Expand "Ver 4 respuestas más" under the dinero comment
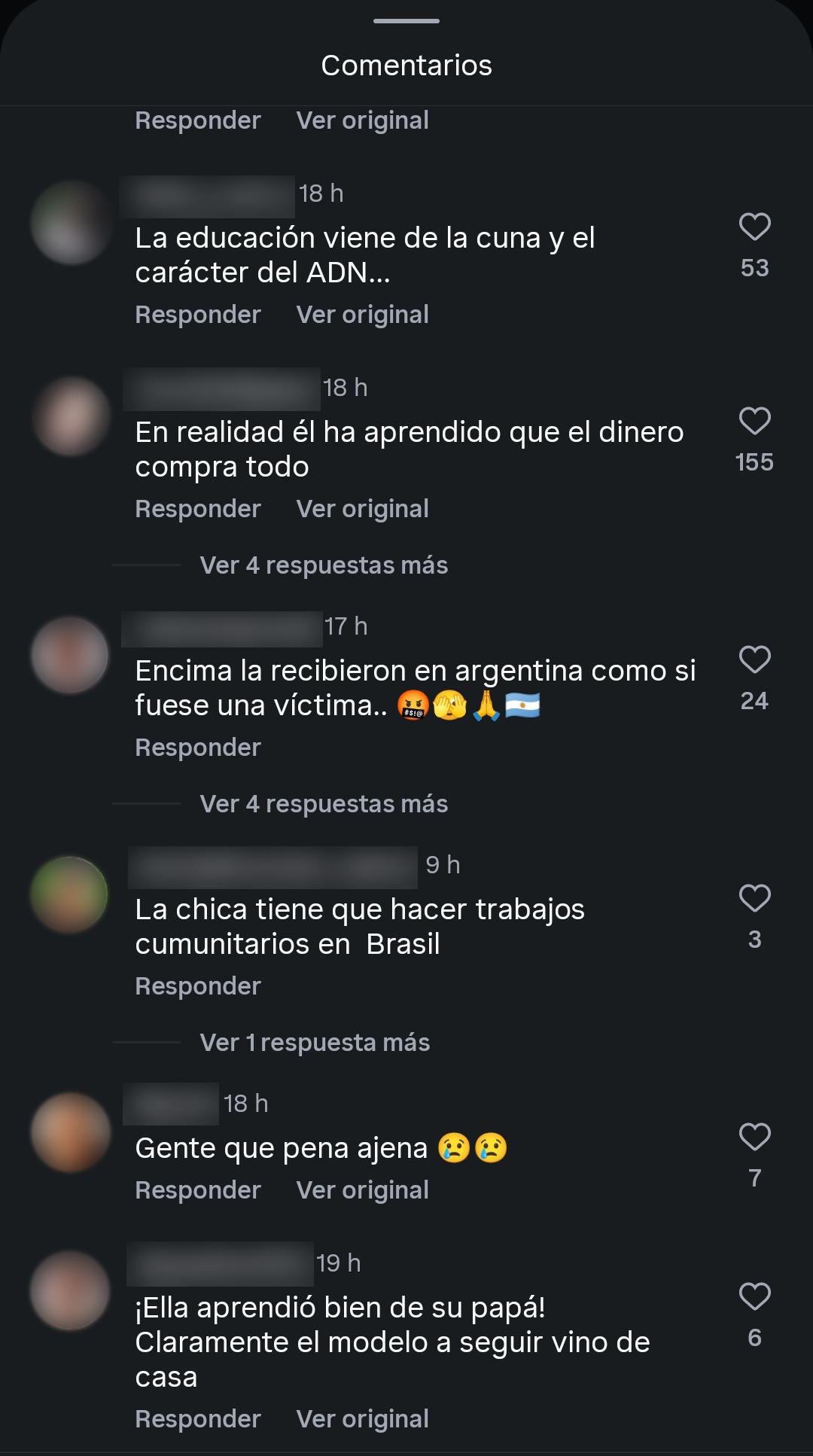 pyautogui.click(x=323, y=565)
